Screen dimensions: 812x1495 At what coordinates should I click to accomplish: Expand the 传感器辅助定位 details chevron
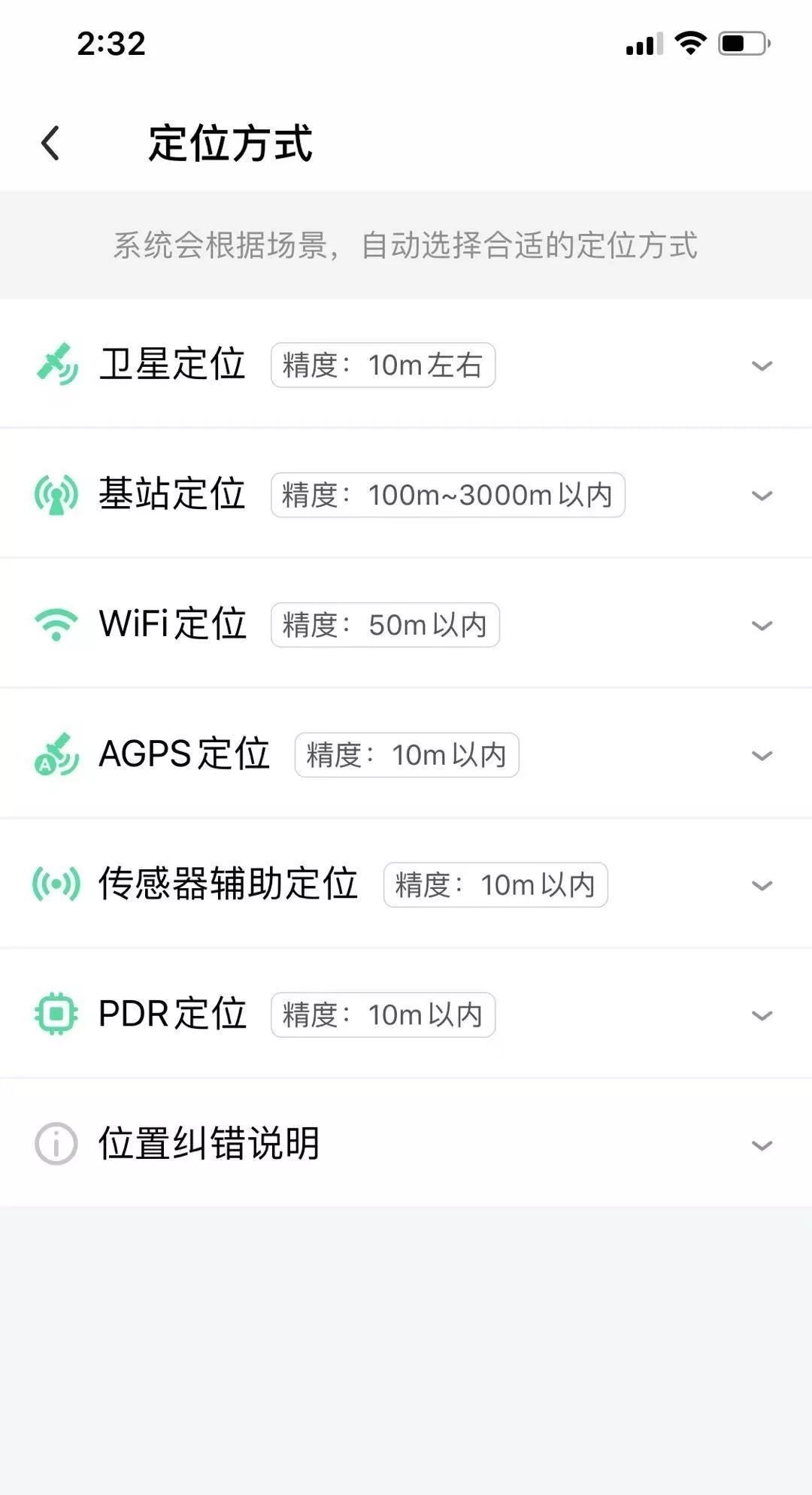pyautogui.click(x=762, y=886)
